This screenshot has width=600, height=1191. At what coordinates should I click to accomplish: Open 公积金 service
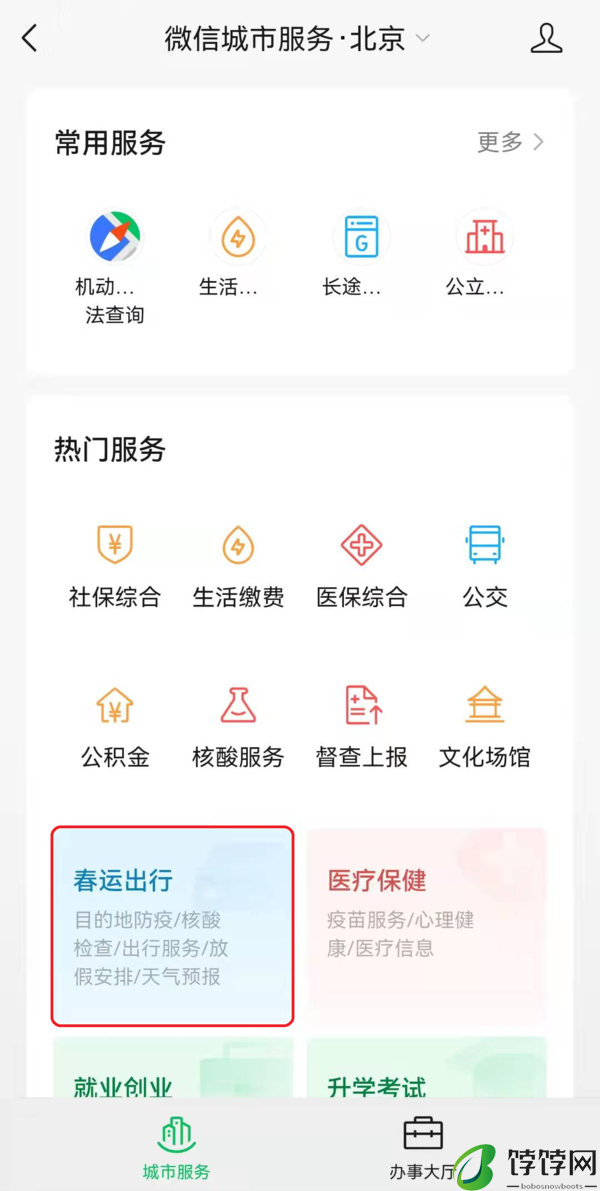[115, 726]
